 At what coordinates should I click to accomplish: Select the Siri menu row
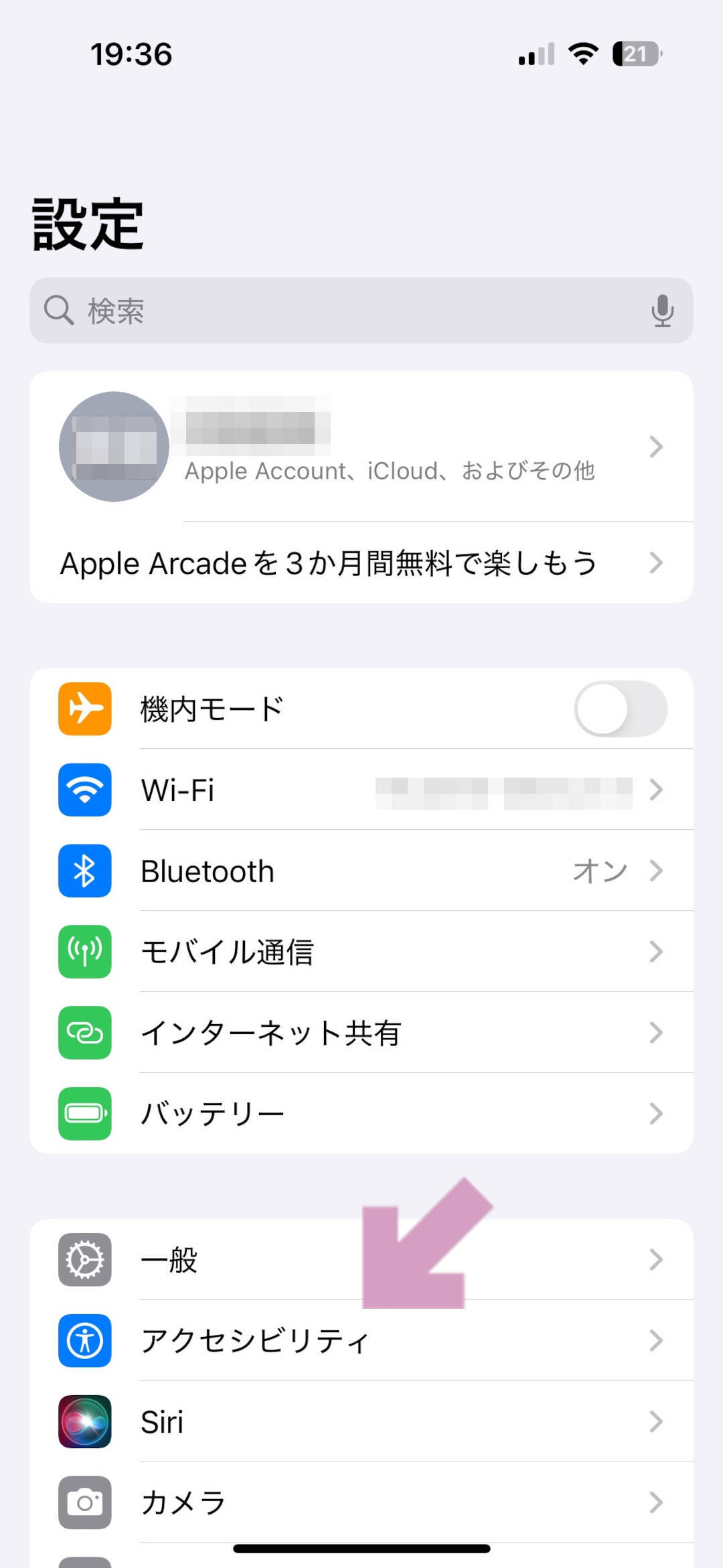[361, 1422]
